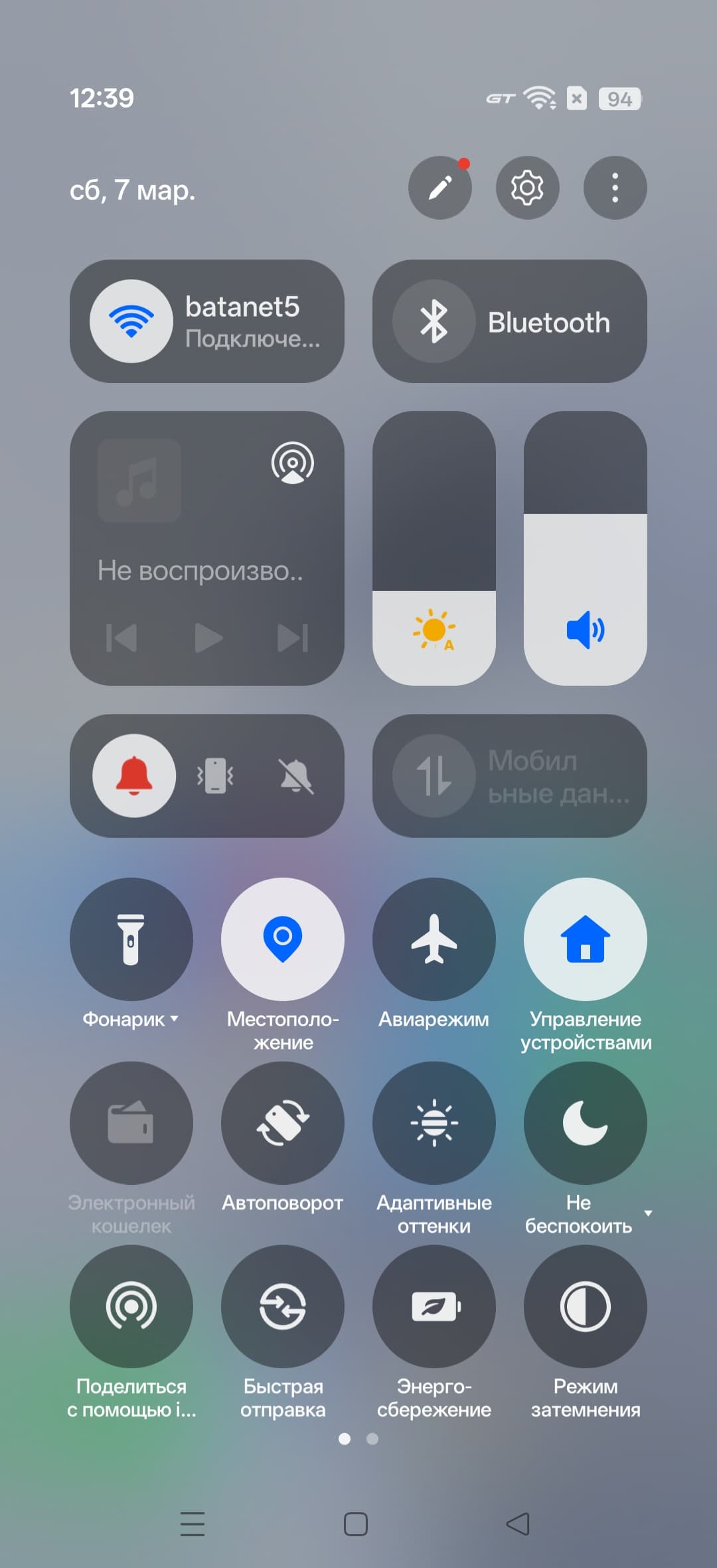Open media output cast icon
The image size is (717, 1568).
(x=292, y=463)
